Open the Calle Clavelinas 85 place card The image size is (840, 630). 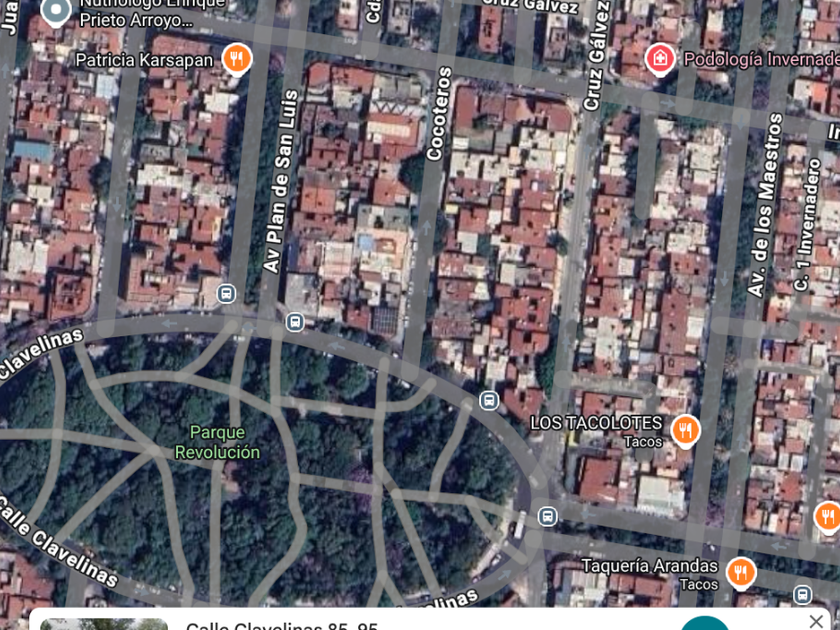pyautogui.click(x=282, y=624)
